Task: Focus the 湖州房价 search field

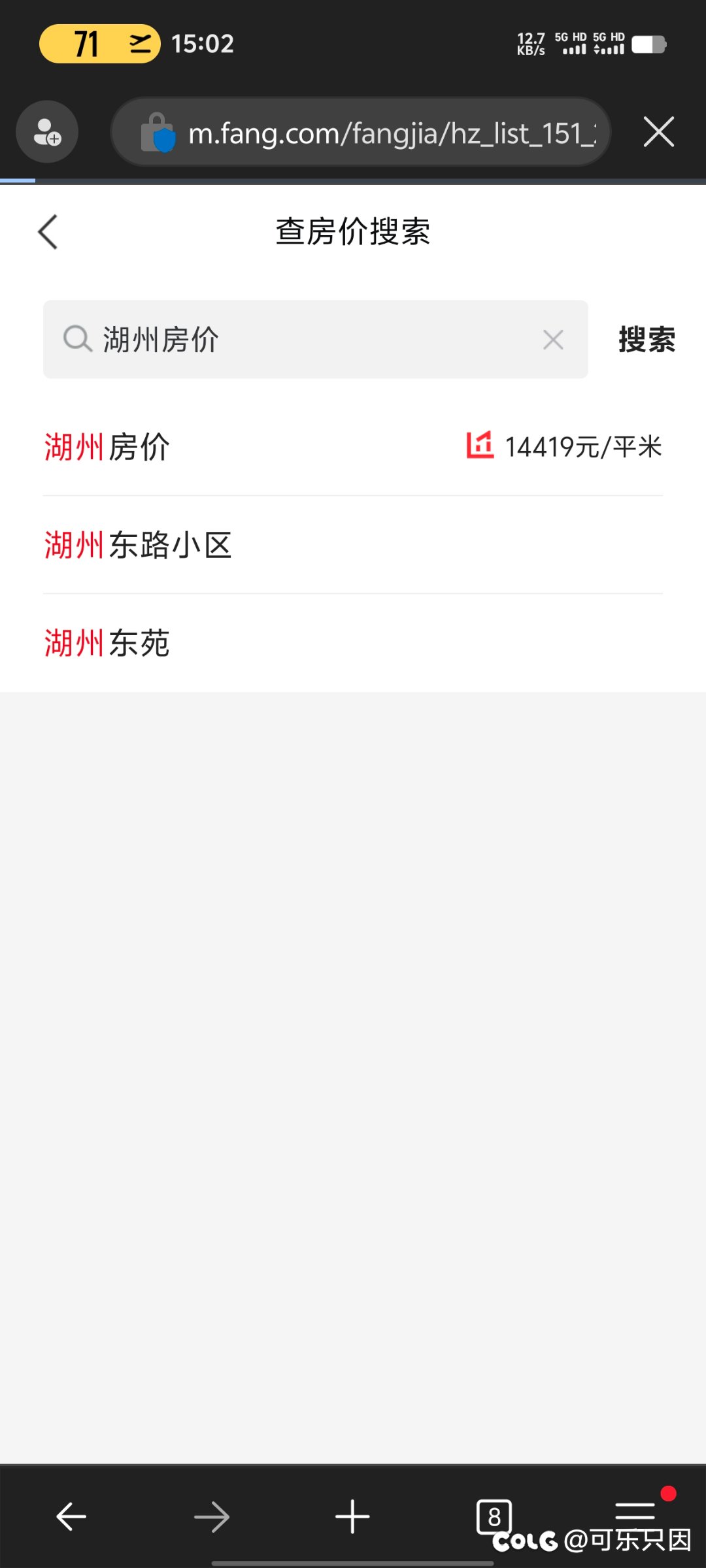Action: tap(314, 340)
